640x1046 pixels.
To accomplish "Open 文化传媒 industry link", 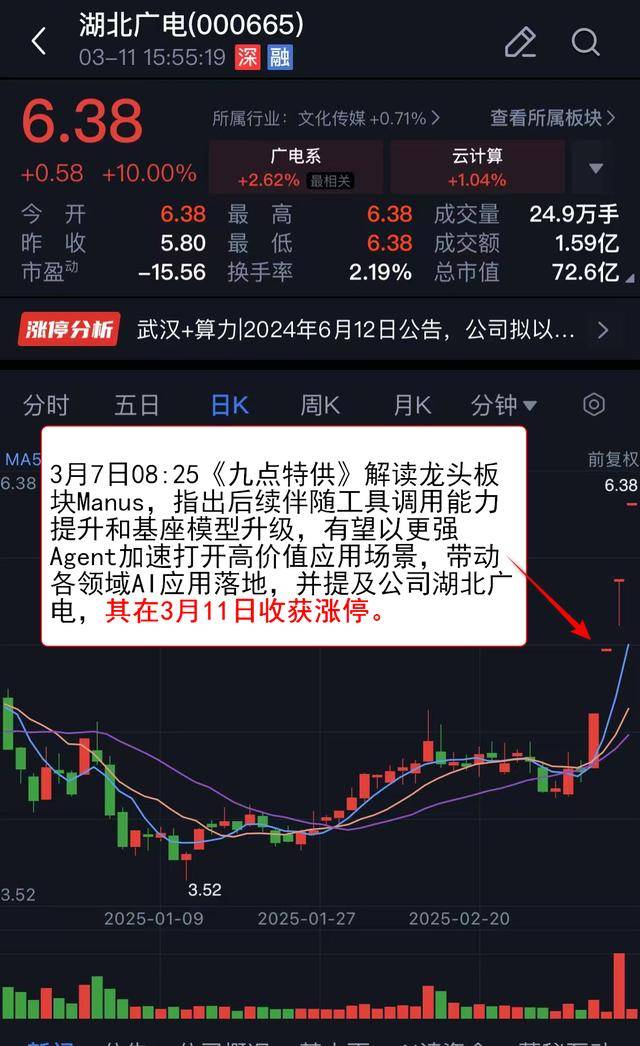I will pyautogui.click(x=326, y=119).
